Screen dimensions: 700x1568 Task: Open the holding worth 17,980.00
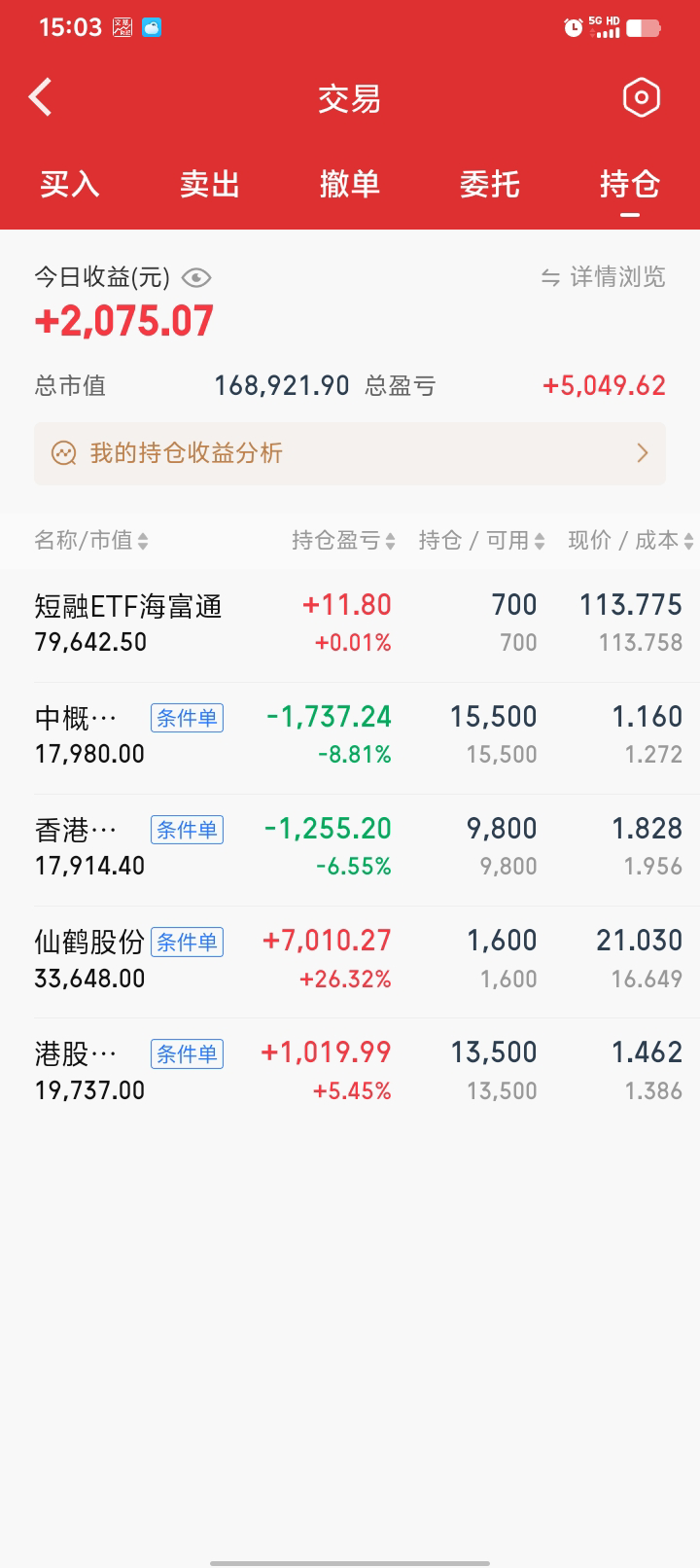pos(350,736)
